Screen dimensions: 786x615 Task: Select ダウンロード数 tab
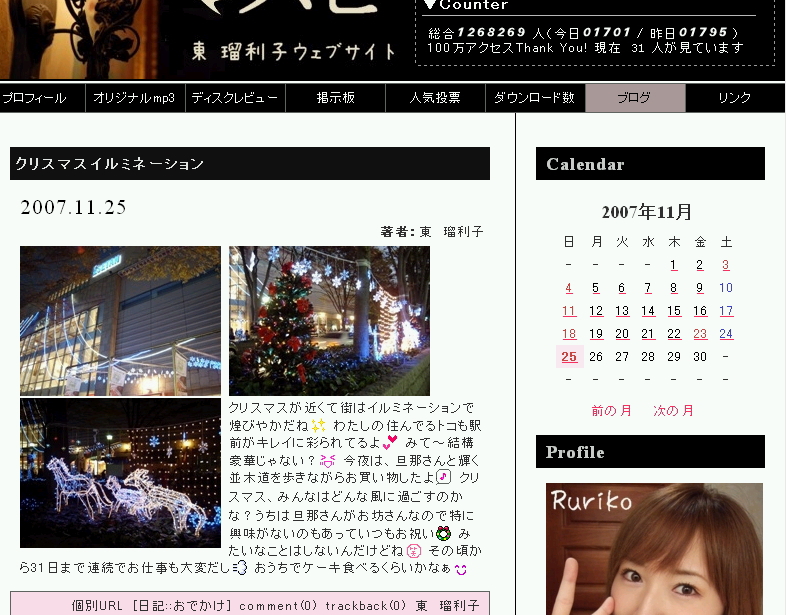tap(534, 98)
